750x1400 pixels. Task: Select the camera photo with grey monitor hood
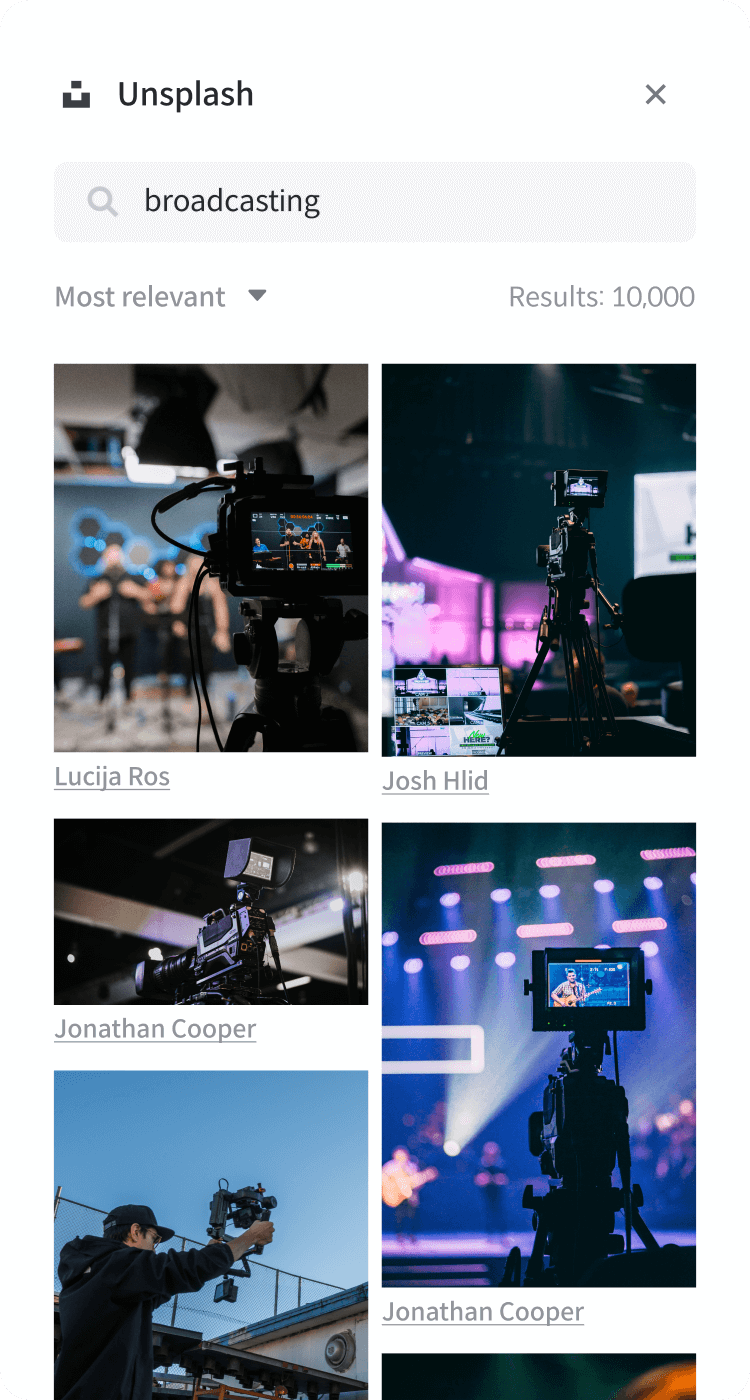[x=211, y=911]
